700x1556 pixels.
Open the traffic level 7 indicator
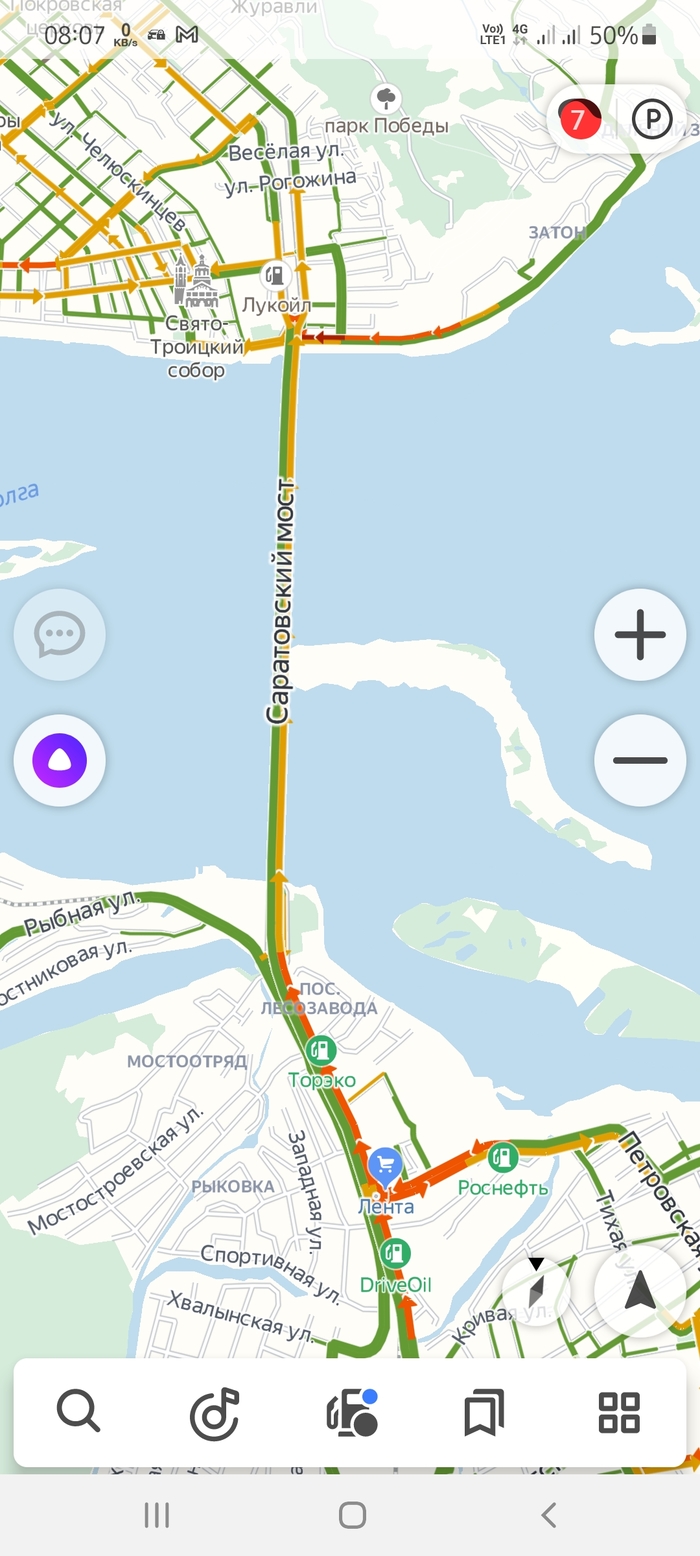pos(578,122)
